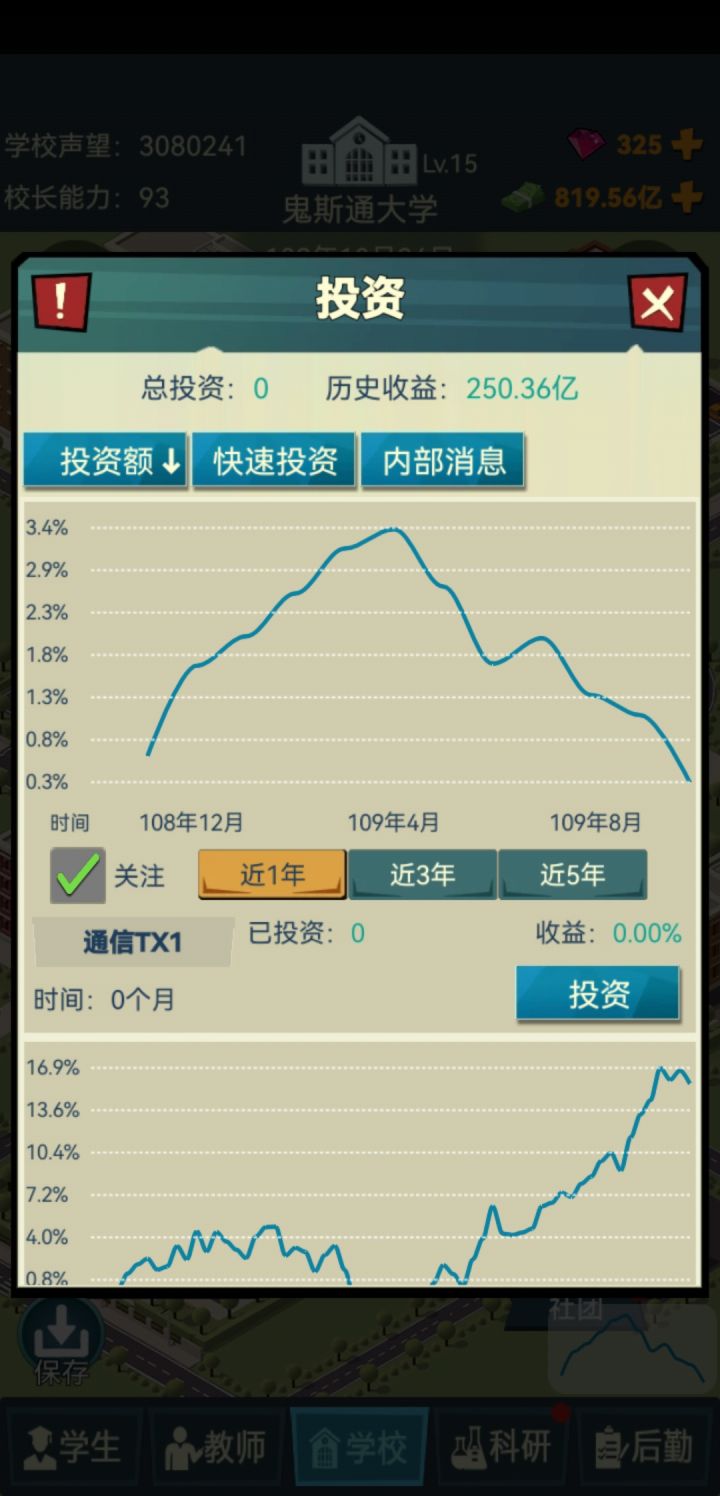The height and width of the screenshot is (1496, 720).
Task: Uncheck the green follow checkmark
Action: (77, 874)
